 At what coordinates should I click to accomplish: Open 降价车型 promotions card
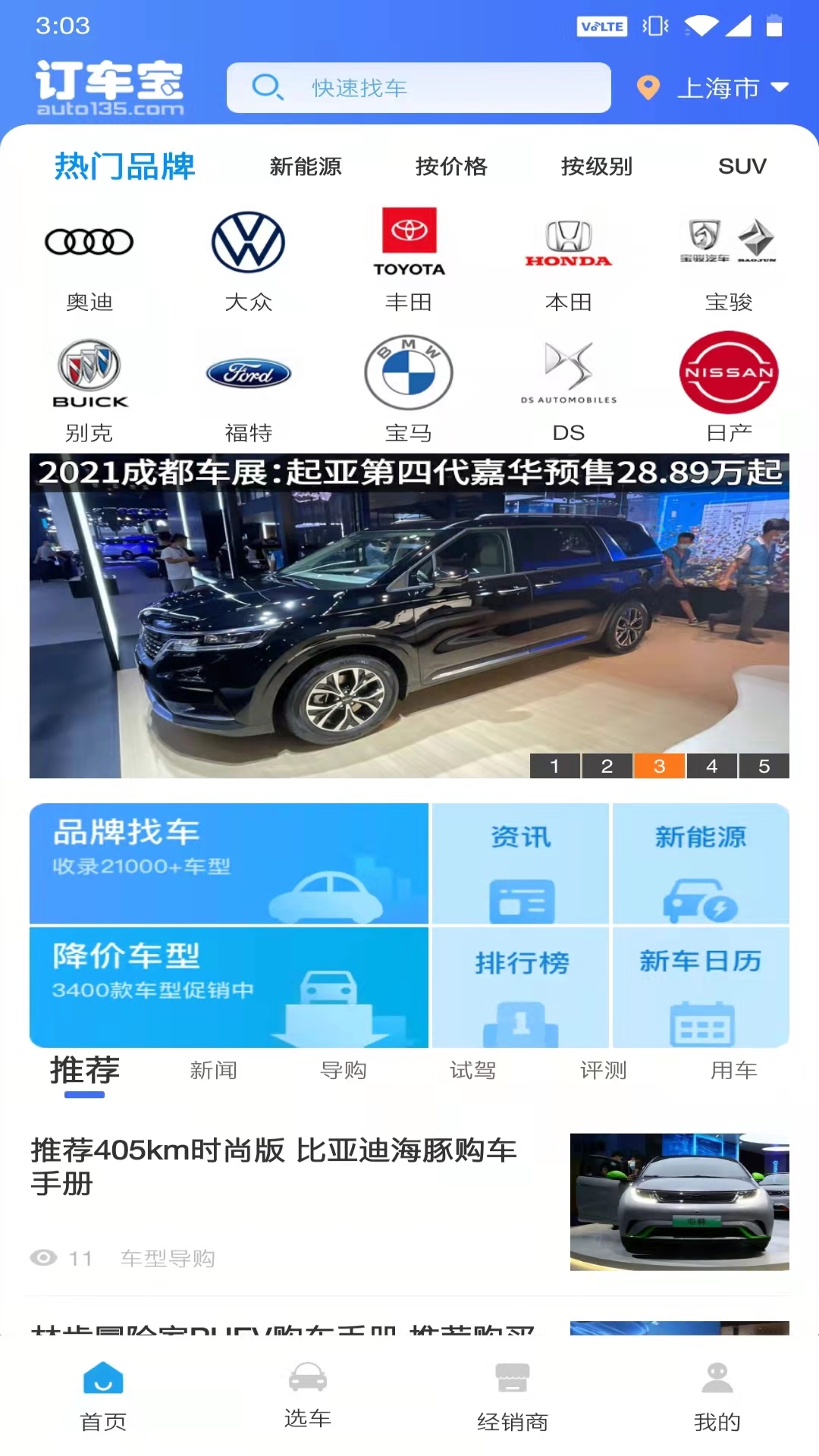228,987
